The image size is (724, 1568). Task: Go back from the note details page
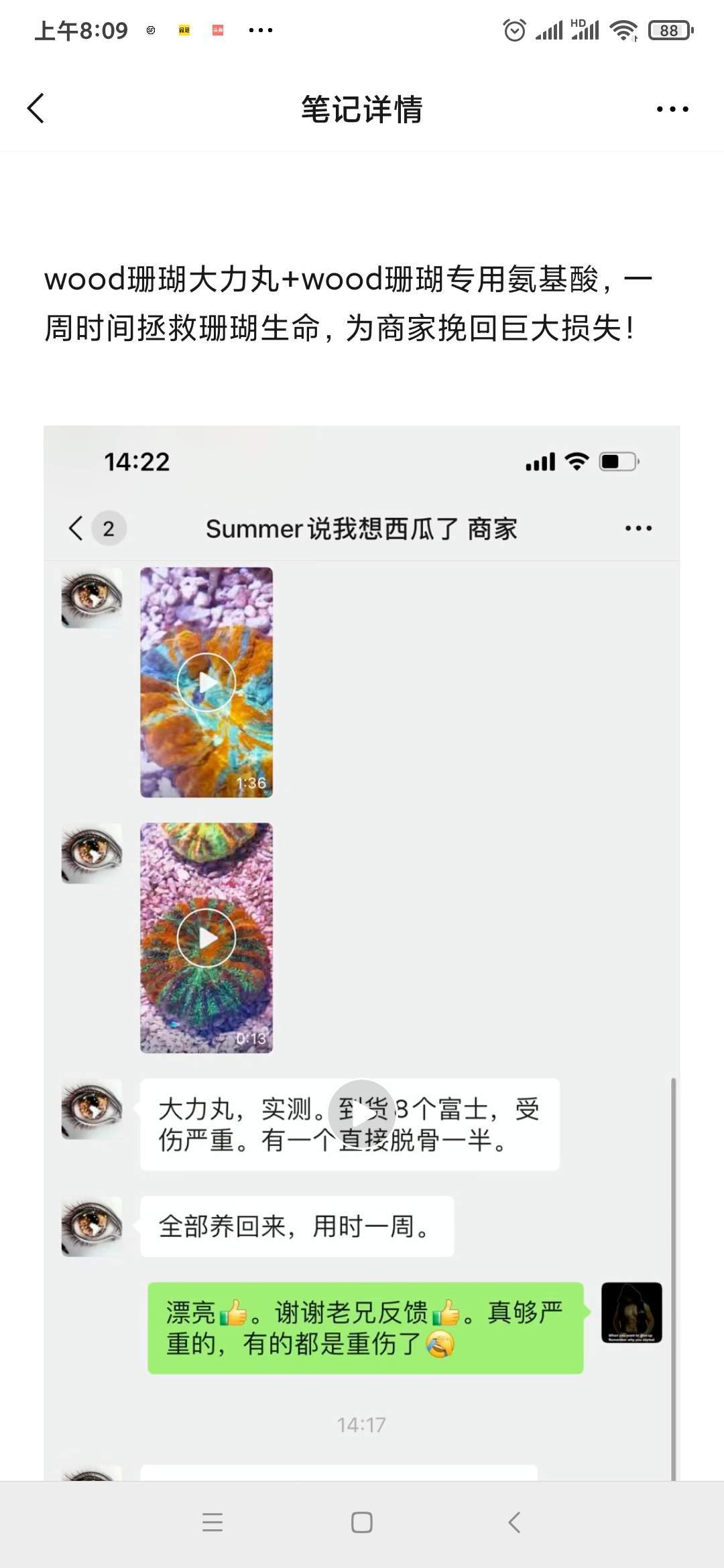point(36,109)
